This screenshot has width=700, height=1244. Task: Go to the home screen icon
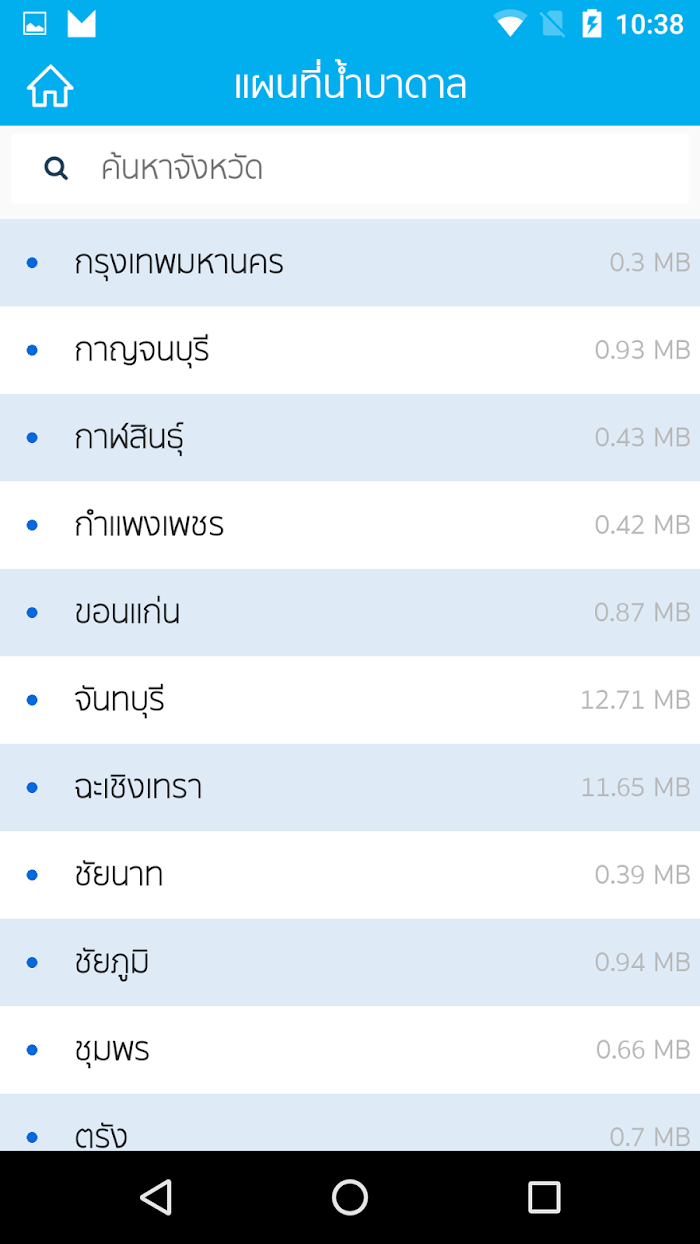(50, 86)
